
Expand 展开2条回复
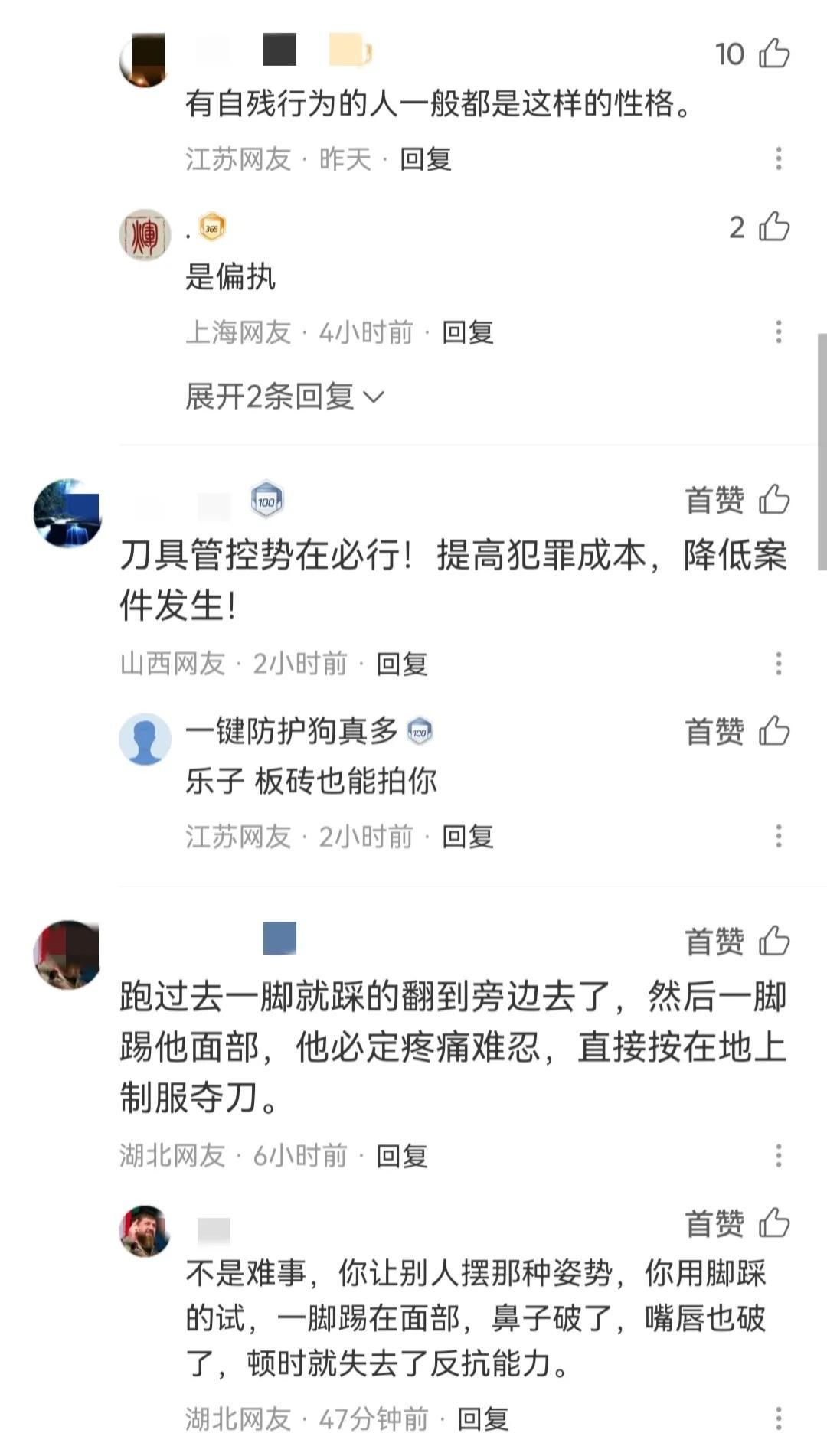(x=284, y=397)
